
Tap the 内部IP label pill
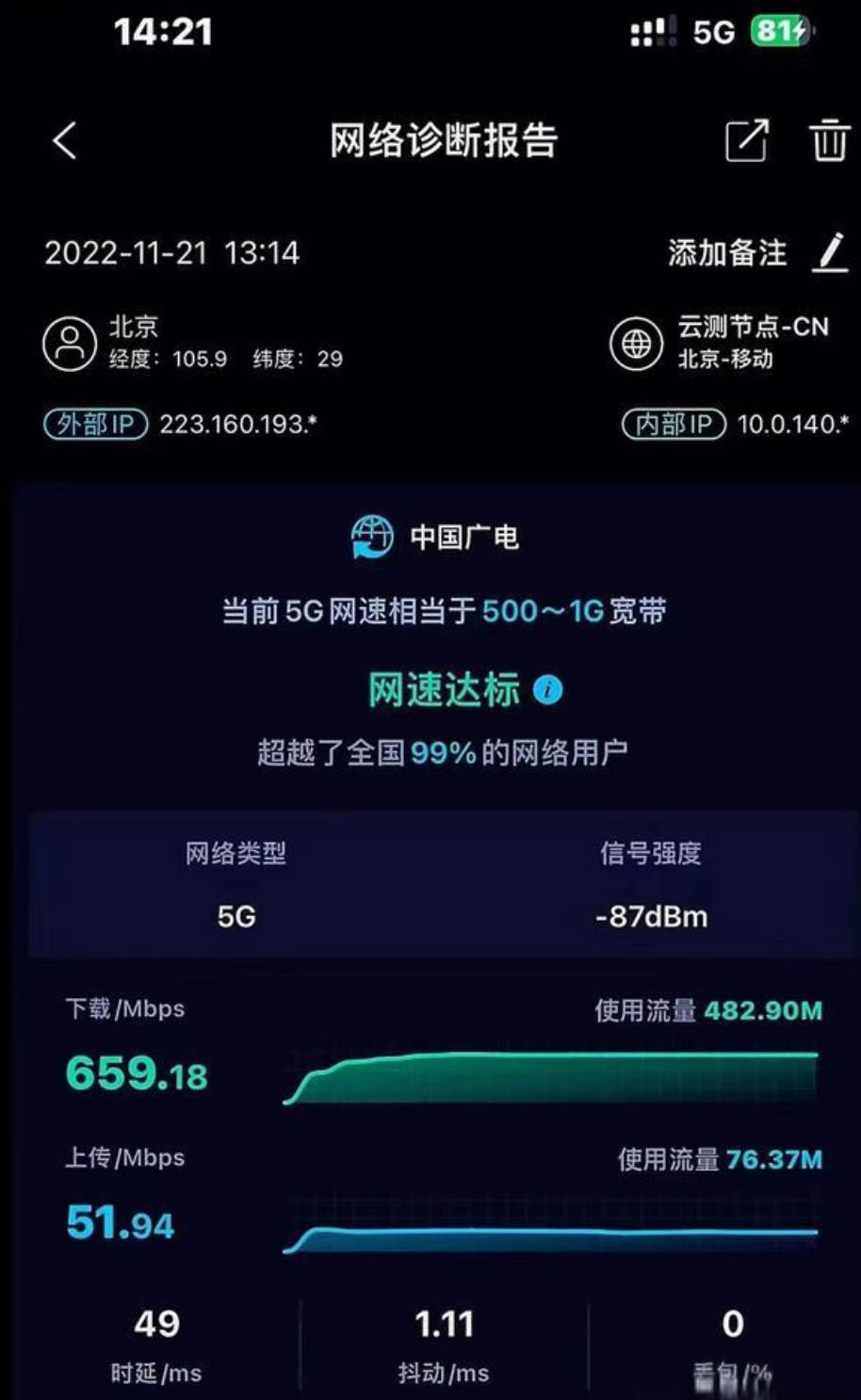click(x=674, y=425)
